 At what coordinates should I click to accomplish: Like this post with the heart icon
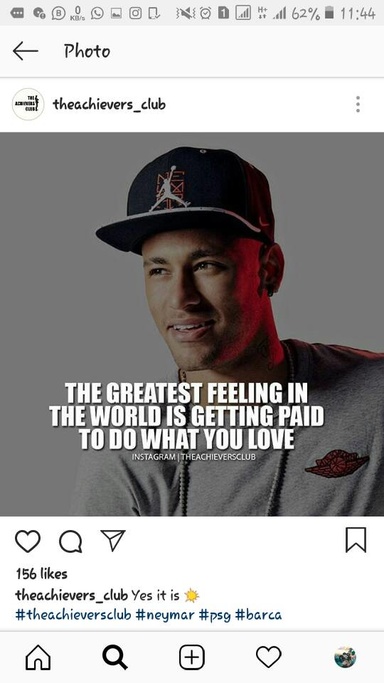pos(28,541)
